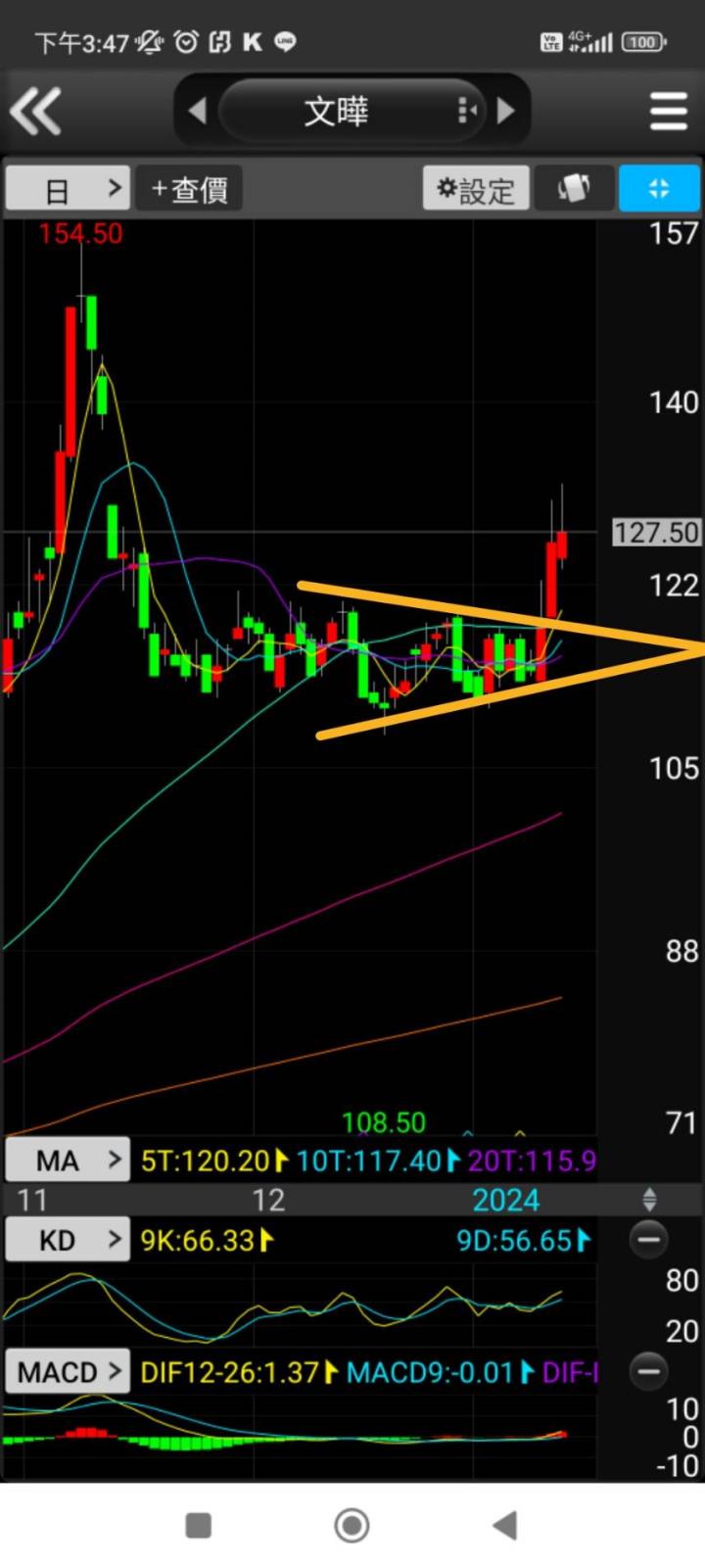Tap the up-down resize arrows
The image size is (705, 1568).
point(649,1200)
